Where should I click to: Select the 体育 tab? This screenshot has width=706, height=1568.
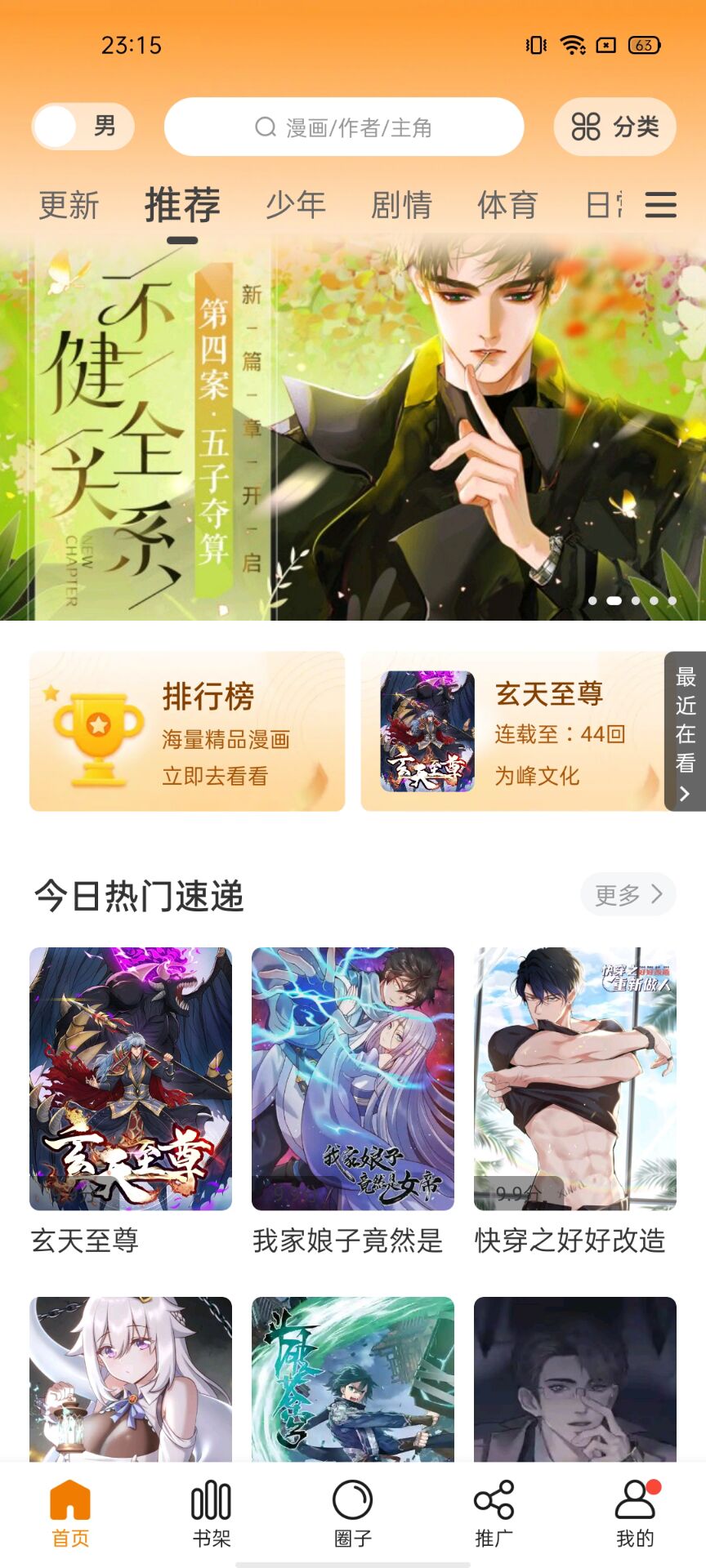507,206
